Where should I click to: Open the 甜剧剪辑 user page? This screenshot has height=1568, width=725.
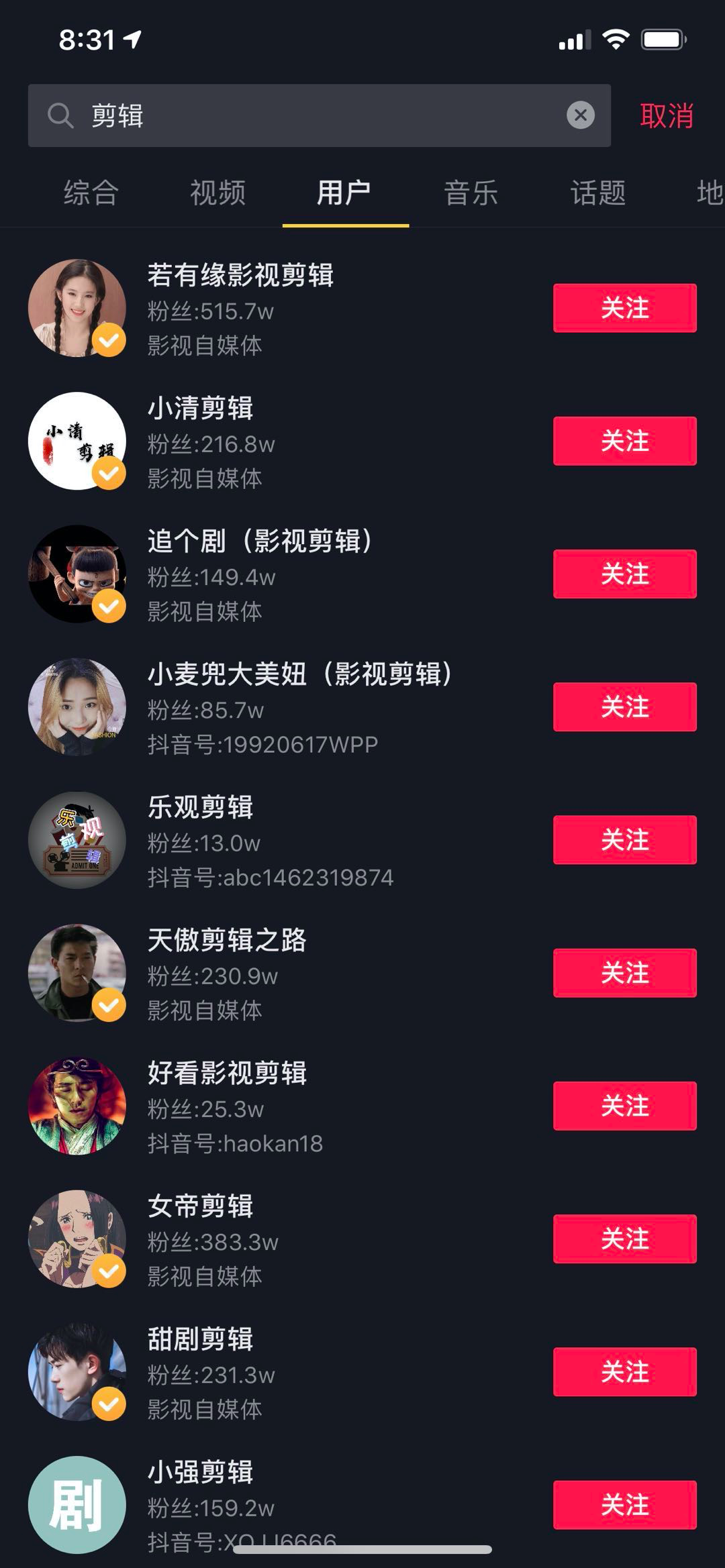pos(200,1339)
